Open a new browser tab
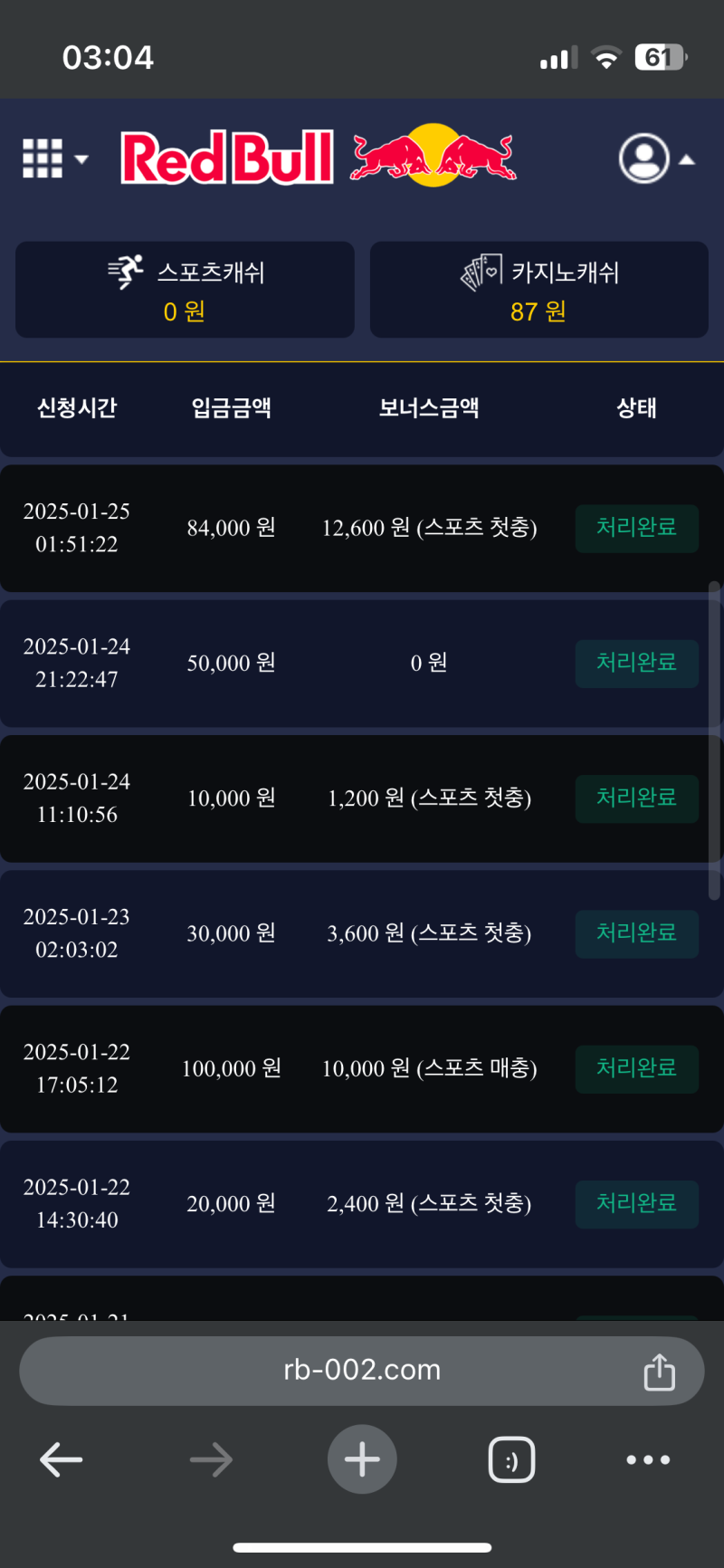Viewport: 724px width, 1568px height. pos(362,1459)
